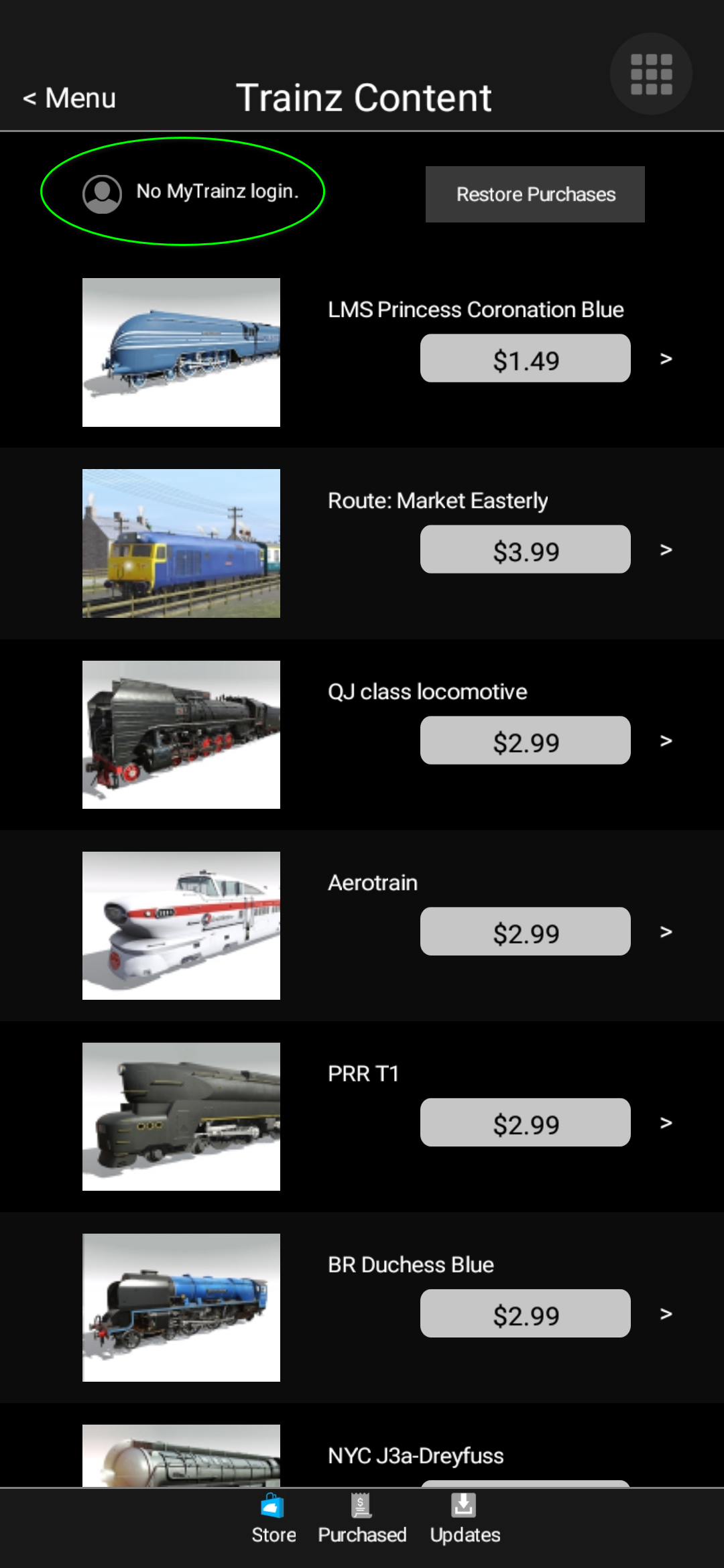Image resolution: width=724 pixels, height=1568 pixels.
Task: Open the Aerotrain thumbnail image
Action: coord(181,925)
